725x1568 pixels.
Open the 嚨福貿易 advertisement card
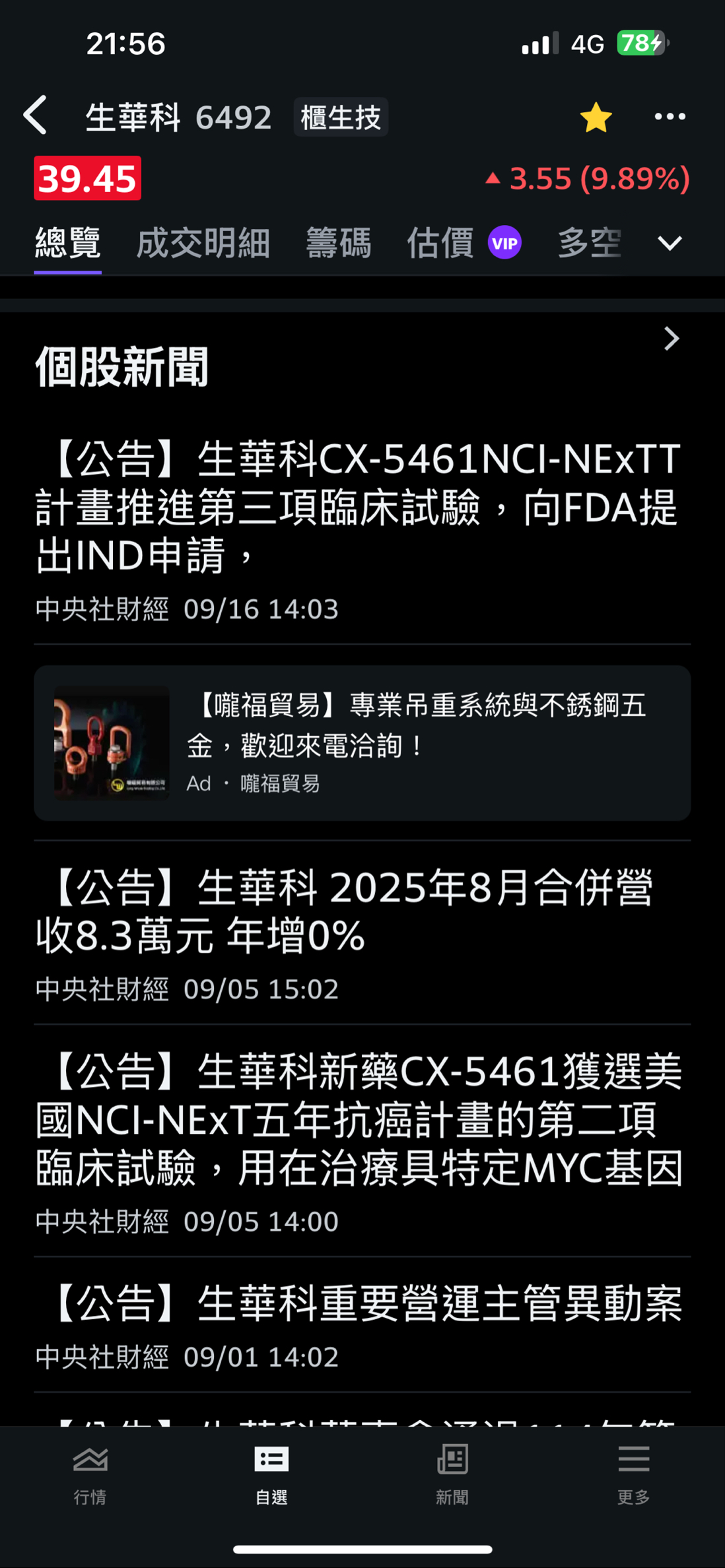pyautogui.click(x=362, y=742)
